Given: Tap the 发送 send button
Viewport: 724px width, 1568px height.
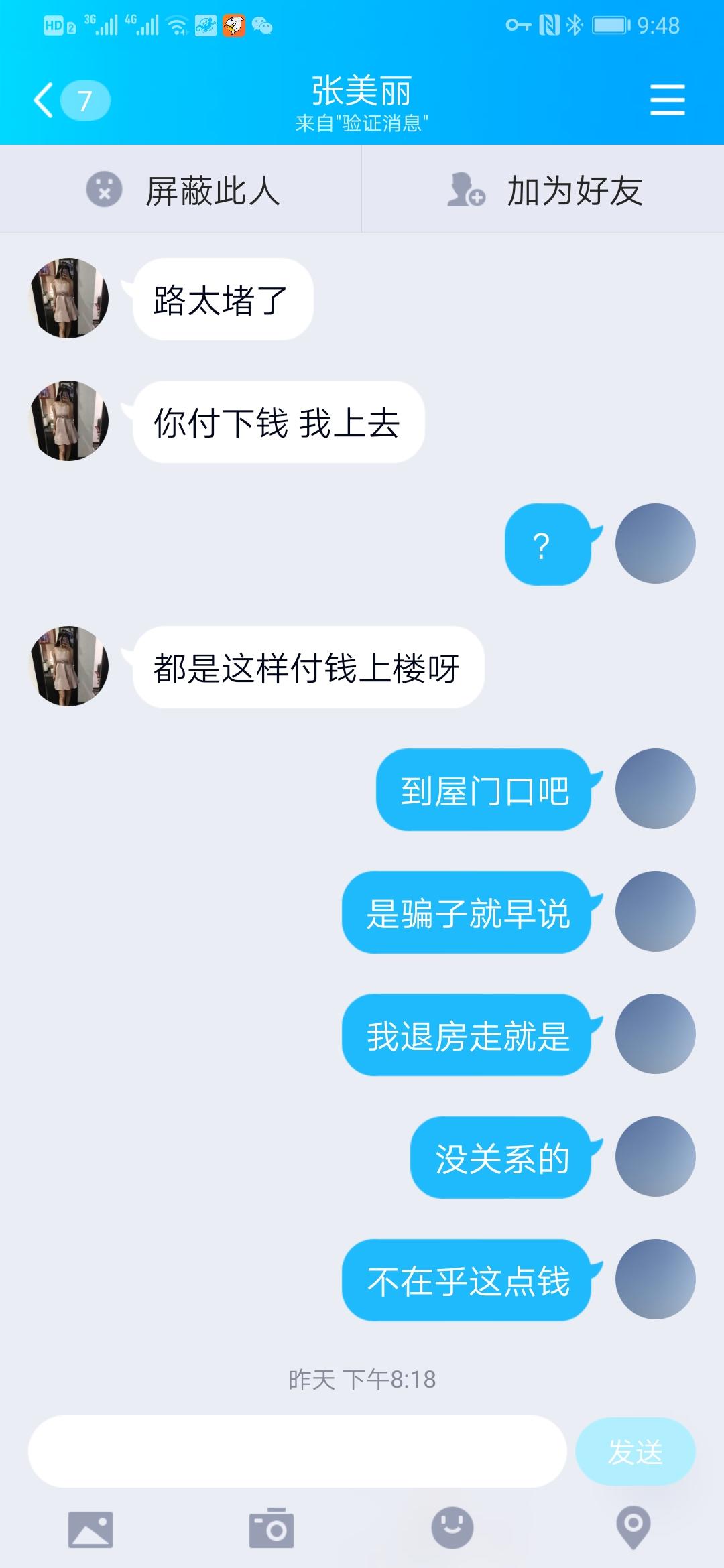Looking at the screenshot, I should pos(635,1451).
